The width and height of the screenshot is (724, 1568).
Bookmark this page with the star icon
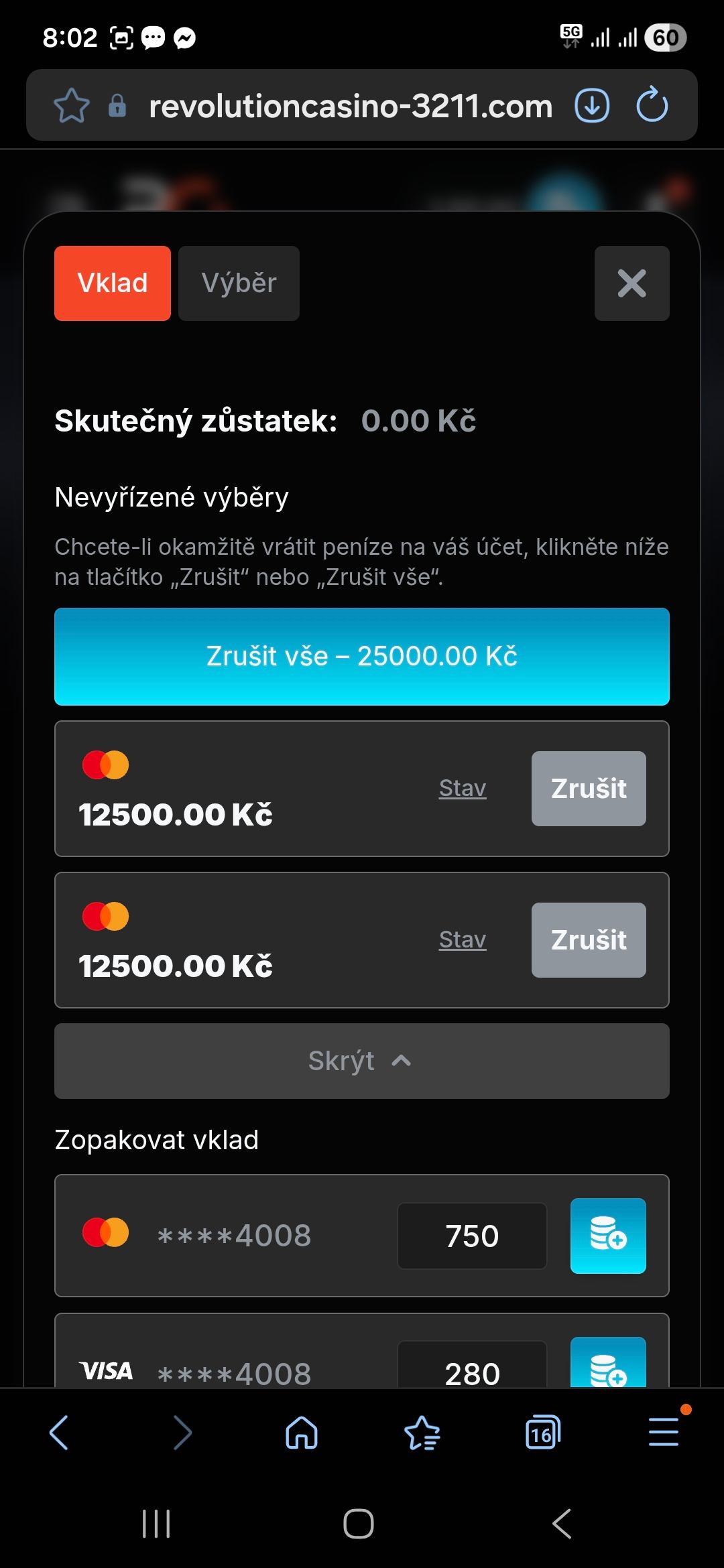coord(72,106)
